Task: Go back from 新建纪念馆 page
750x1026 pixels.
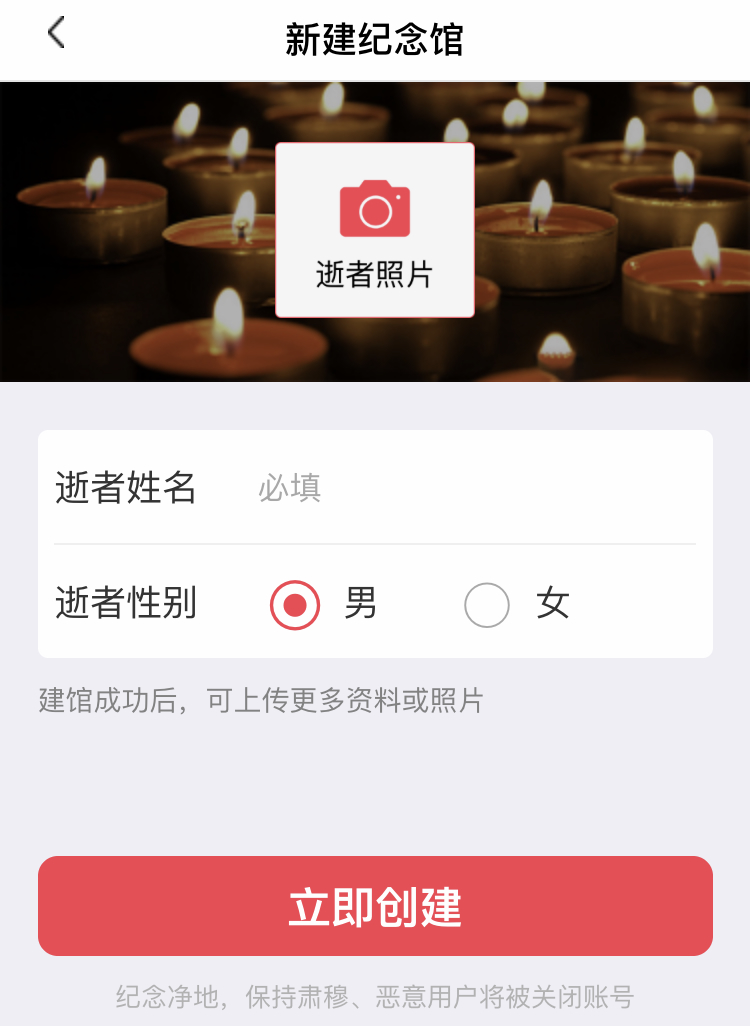Action: (x=56, y=34)
